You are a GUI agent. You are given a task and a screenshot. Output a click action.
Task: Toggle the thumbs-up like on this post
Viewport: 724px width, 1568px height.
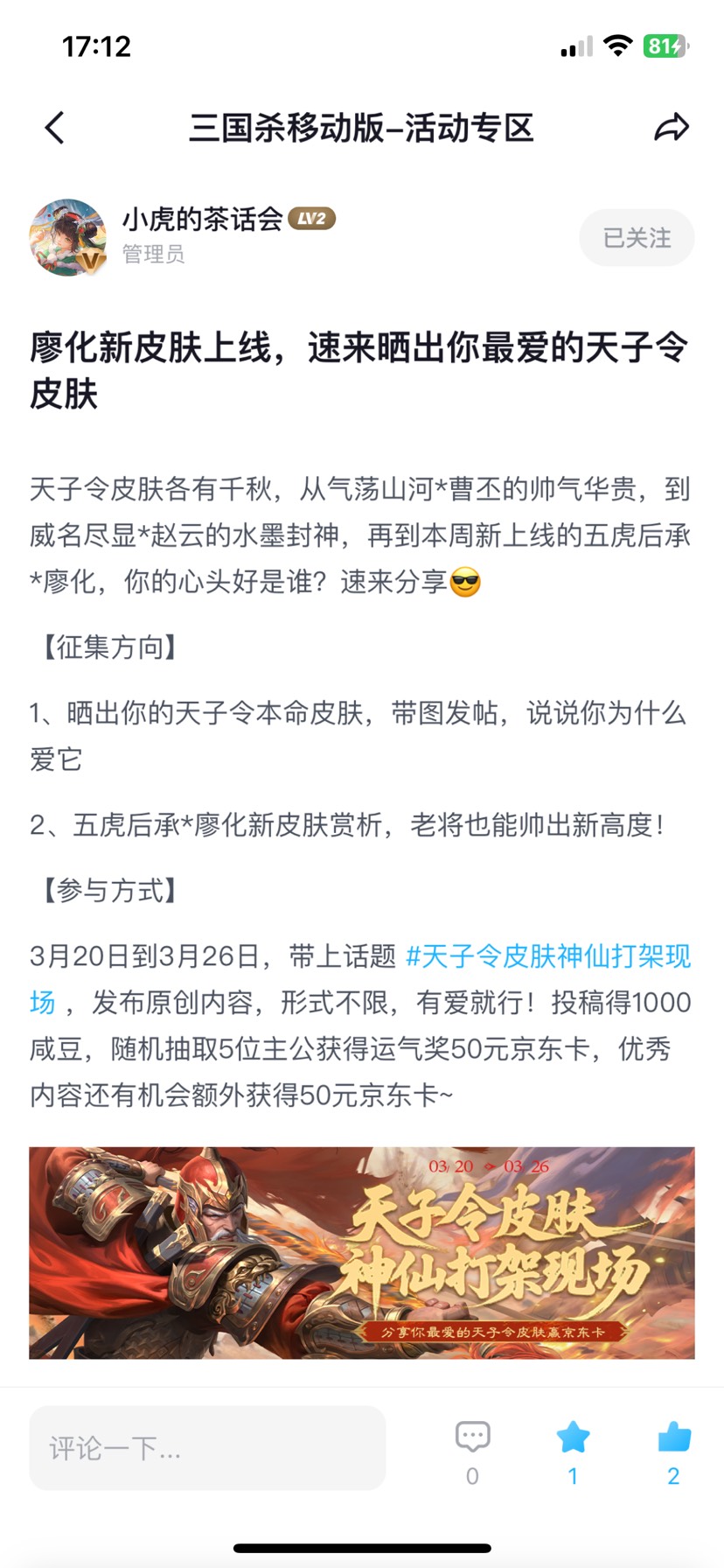coord(673,1437)
